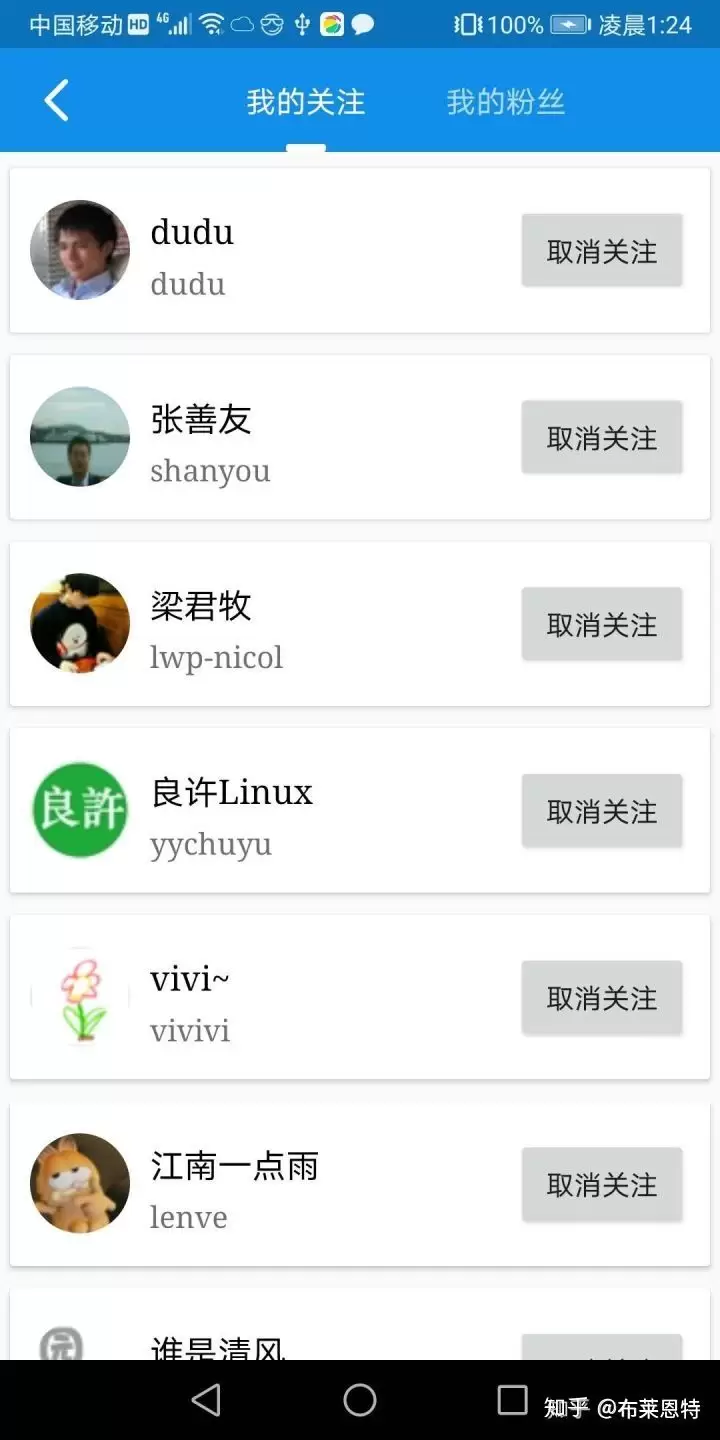The height and width of the screenshot is (1440, 720).
Task: Open 梁君牧's avatar photo
Action: (x=79, y=623)
